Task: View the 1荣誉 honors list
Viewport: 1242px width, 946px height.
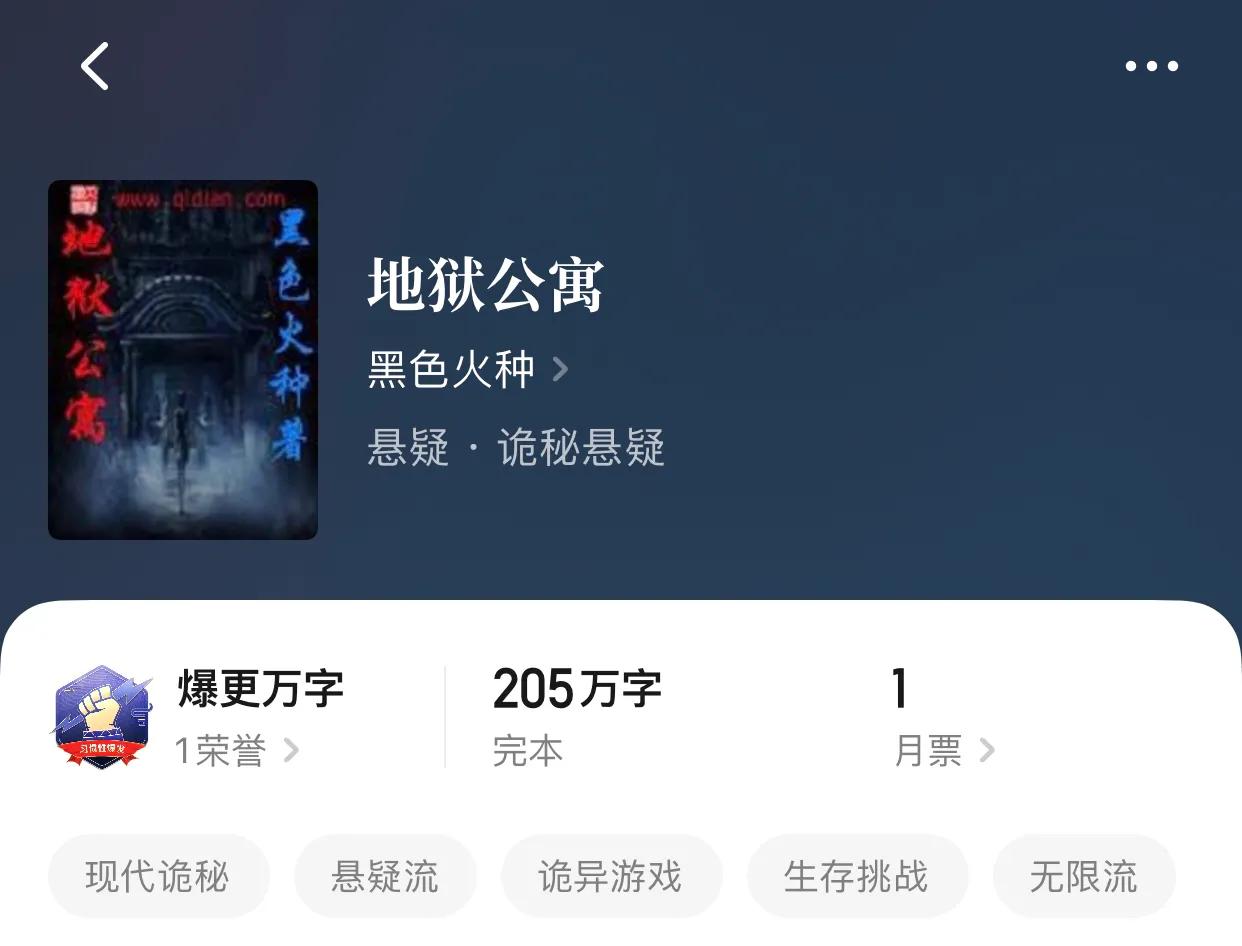Action: point(237,750)
